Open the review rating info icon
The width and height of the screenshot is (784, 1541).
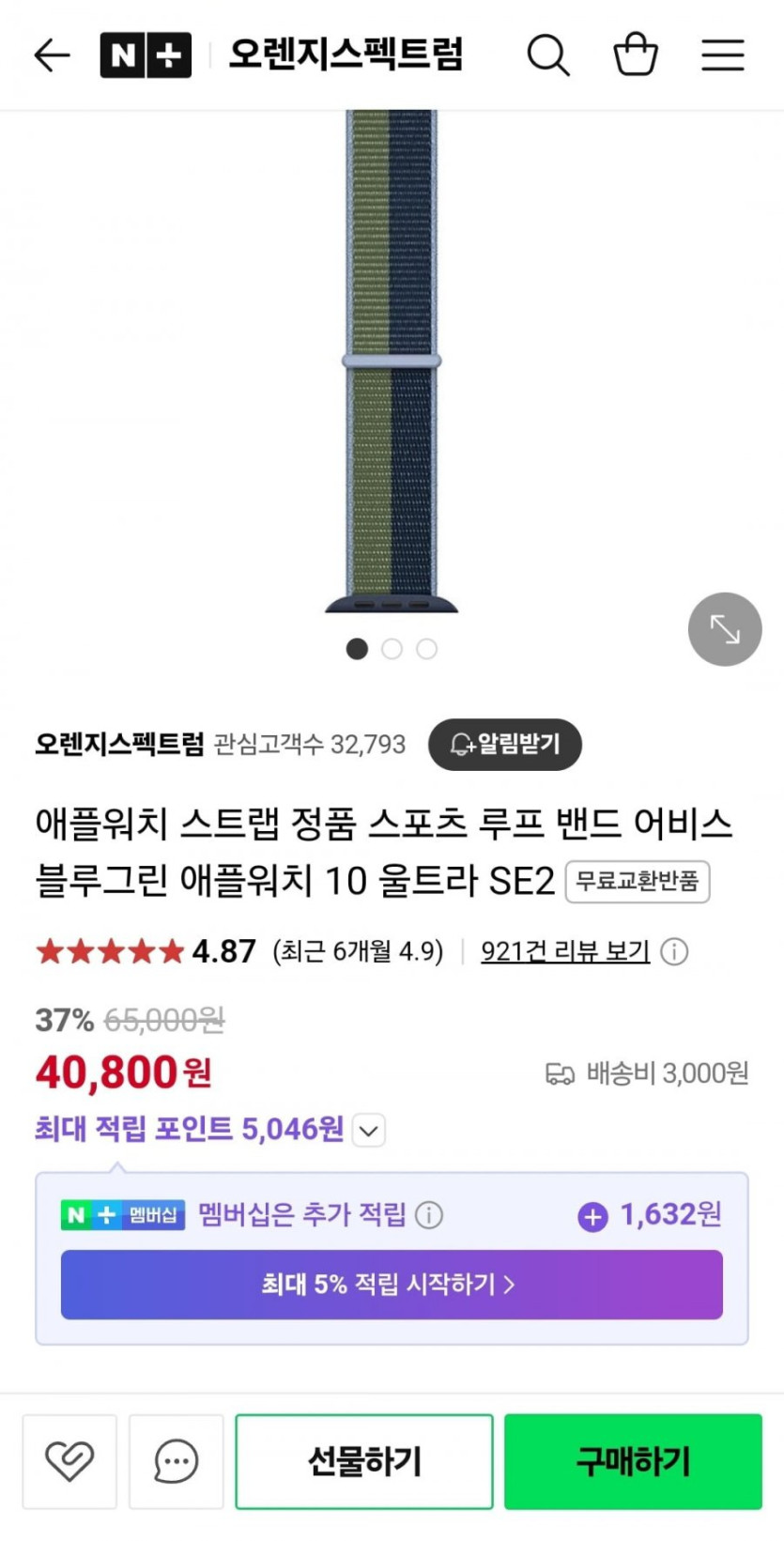674,951
